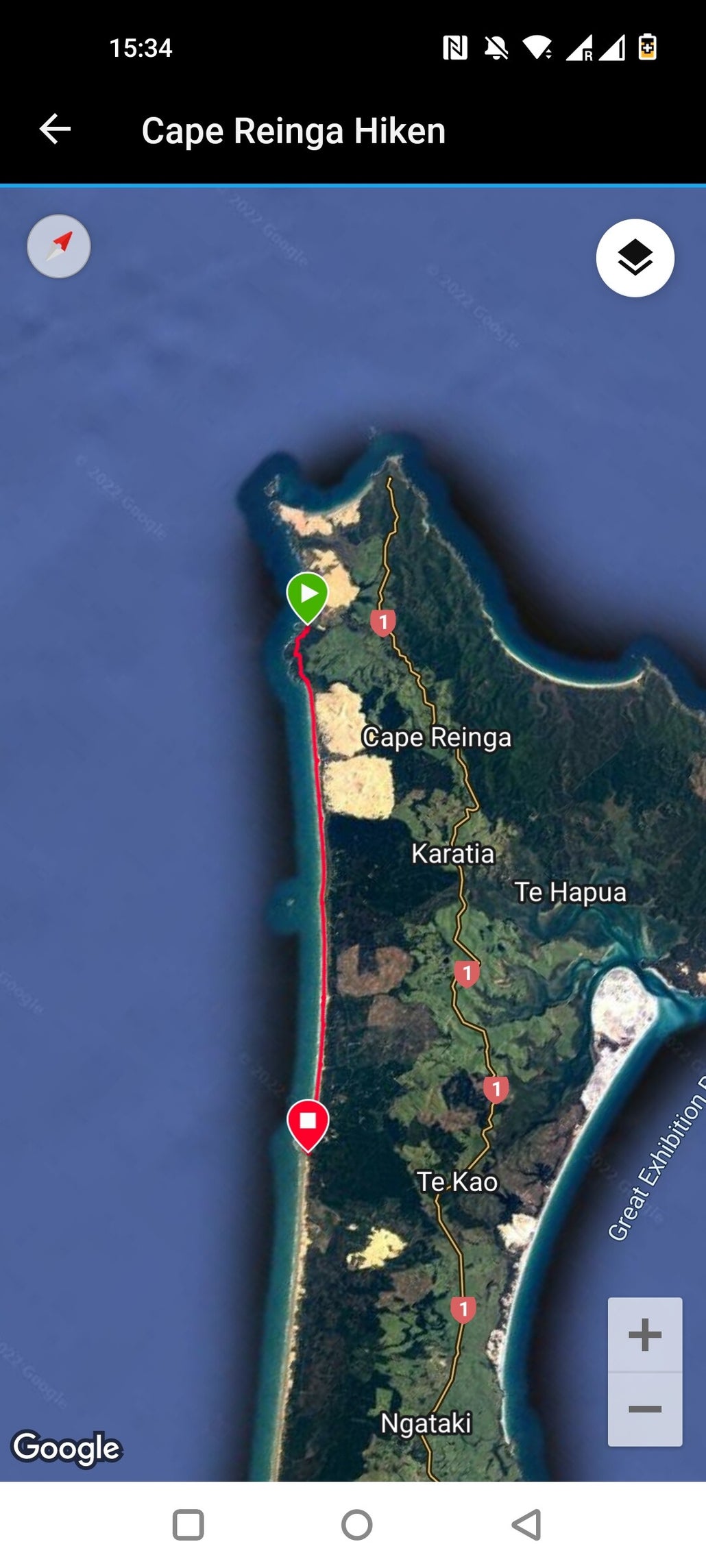The width and height of the screenshot is (706, 1568).
Task: Tap the compass to reset map orientation
Action: click(x=59, y=247)
